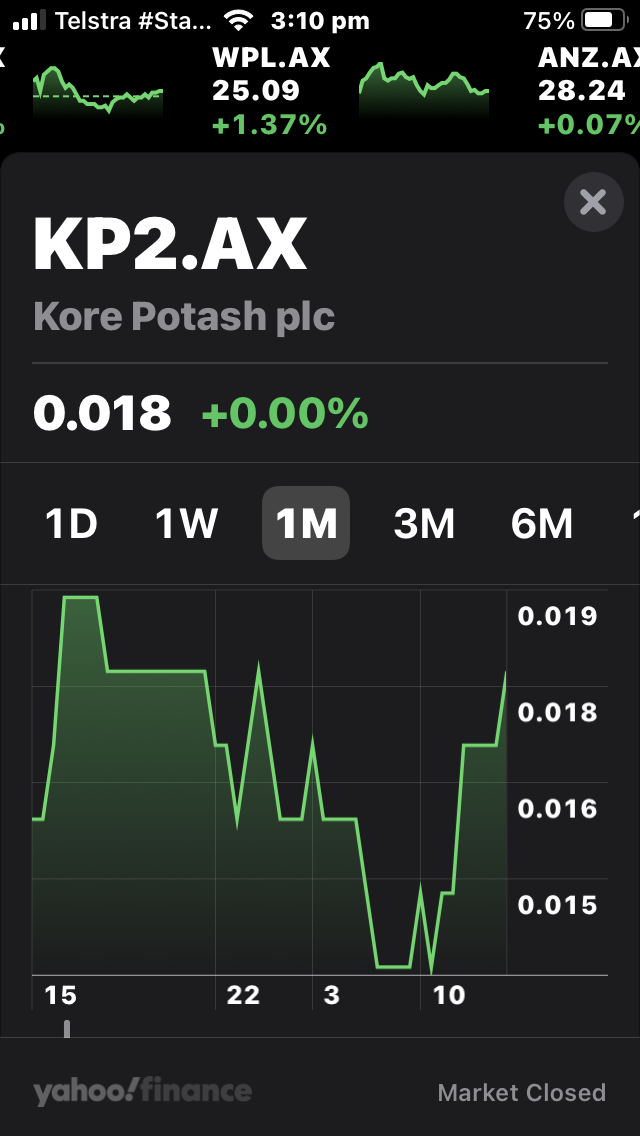Select the 1M chart range
This screenshot has width=640, height=1136.
(306, 523)
